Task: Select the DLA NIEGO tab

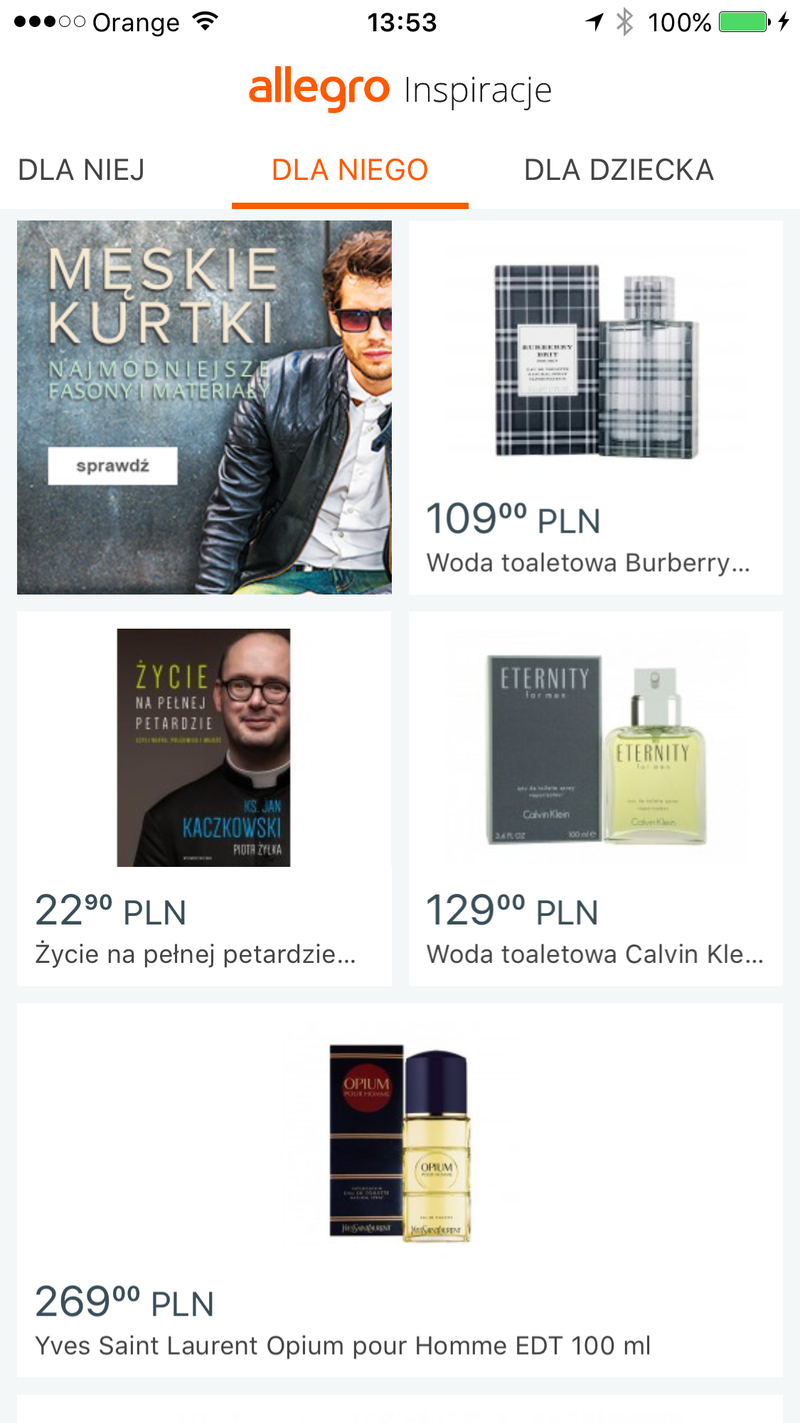Action: pyautogui.click(x=349, y=170)
